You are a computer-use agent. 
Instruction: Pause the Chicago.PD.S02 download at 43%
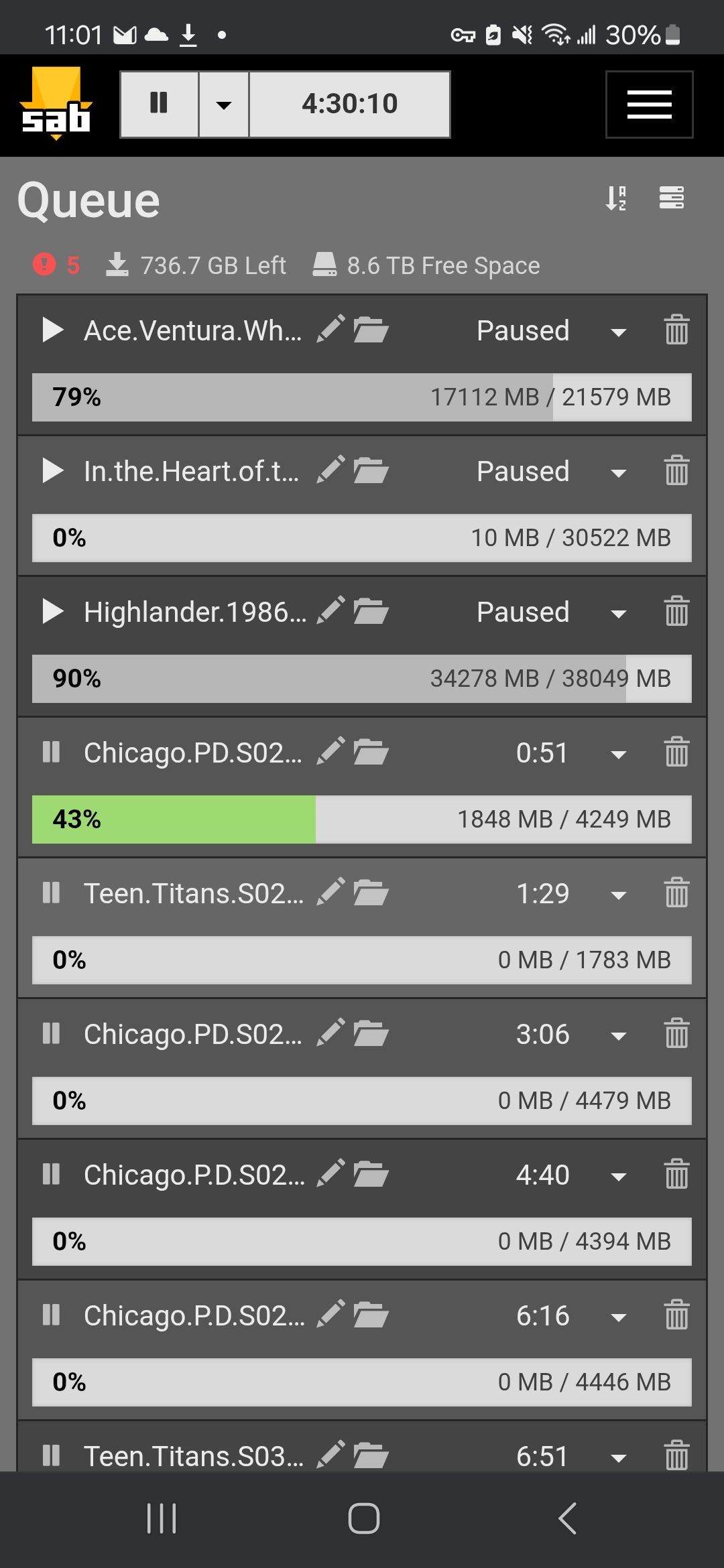pos(52,752)
